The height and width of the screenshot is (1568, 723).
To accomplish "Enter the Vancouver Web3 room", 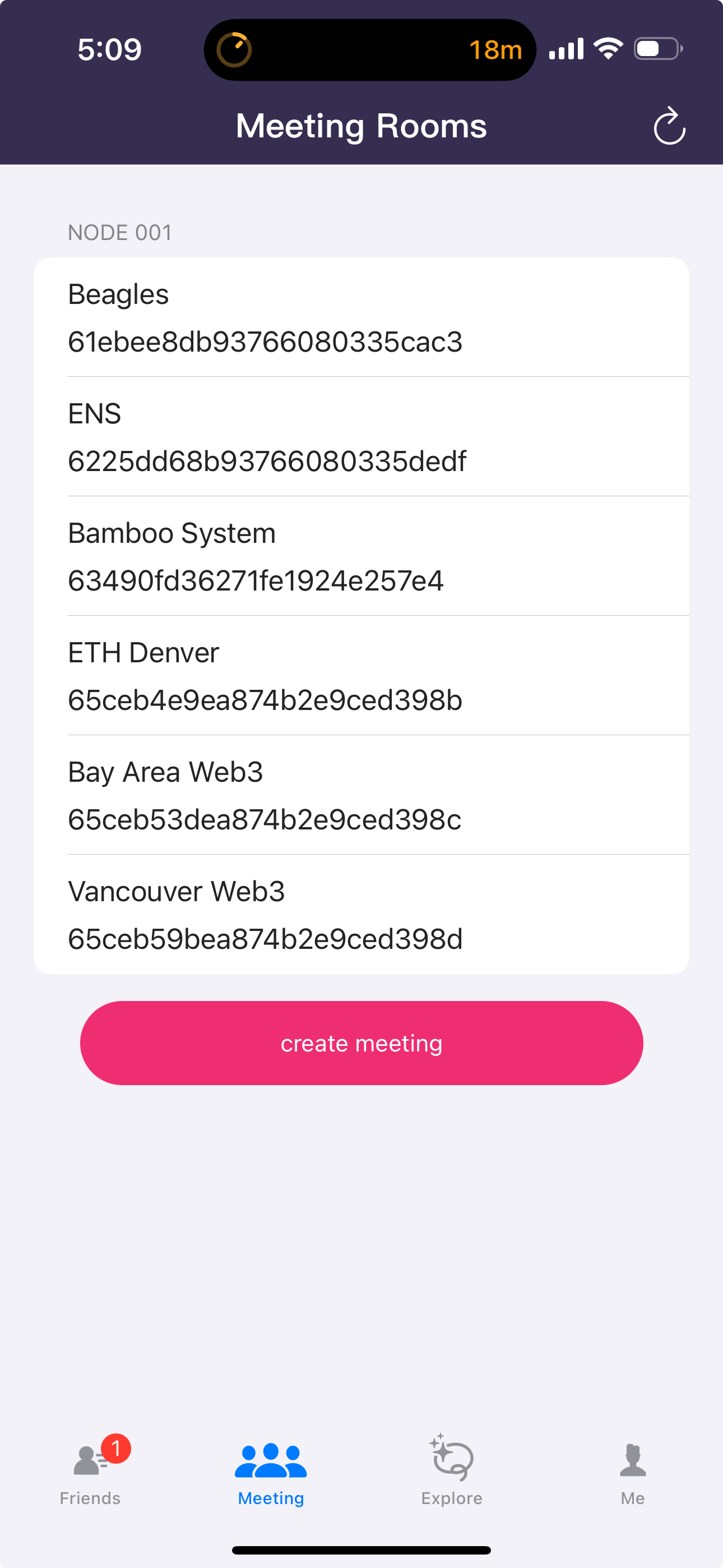I will point(361,914).
